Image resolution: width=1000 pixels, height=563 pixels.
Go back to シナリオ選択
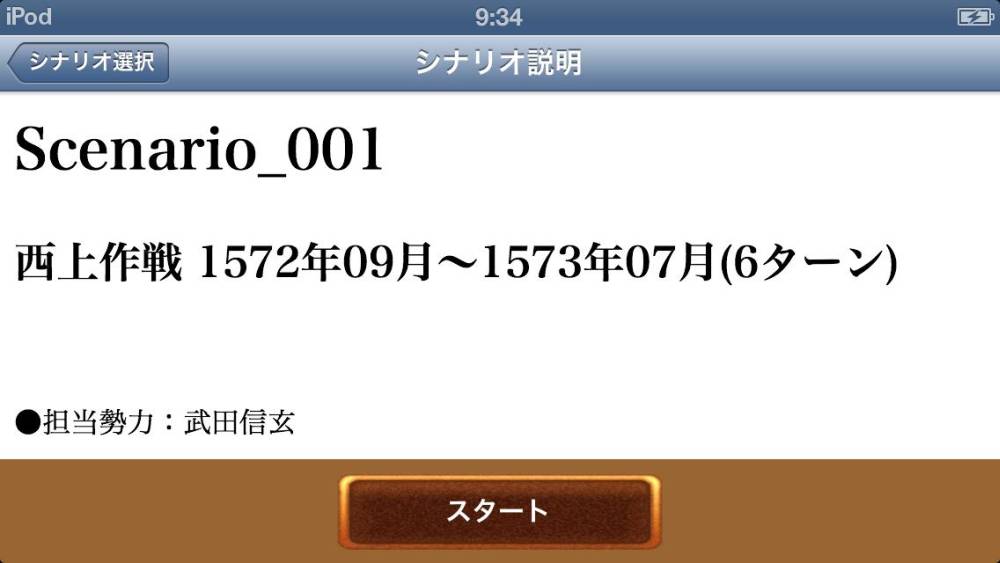click(89, 62)
